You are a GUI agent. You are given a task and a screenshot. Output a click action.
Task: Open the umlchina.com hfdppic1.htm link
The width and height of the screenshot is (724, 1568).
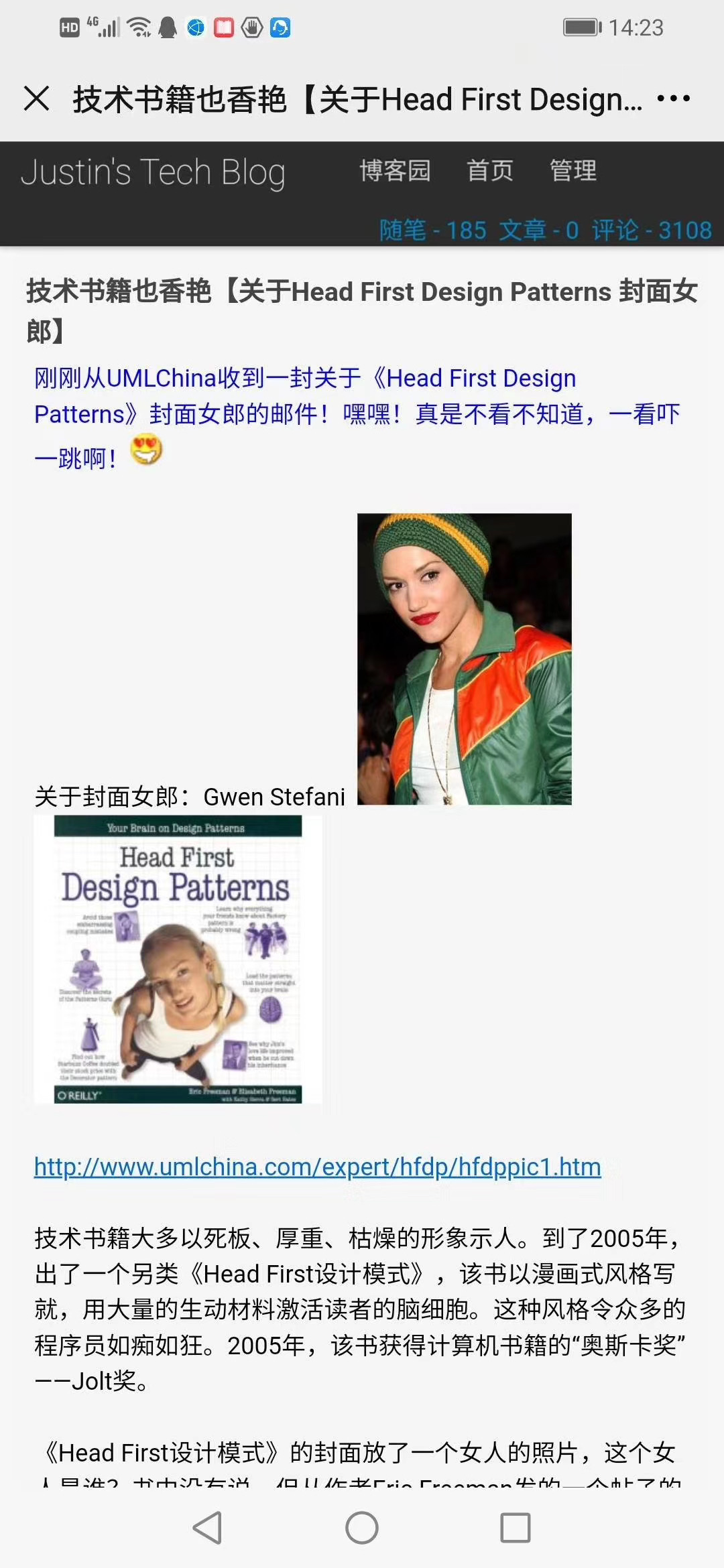pyautogui.click(x=317, y=1167)
